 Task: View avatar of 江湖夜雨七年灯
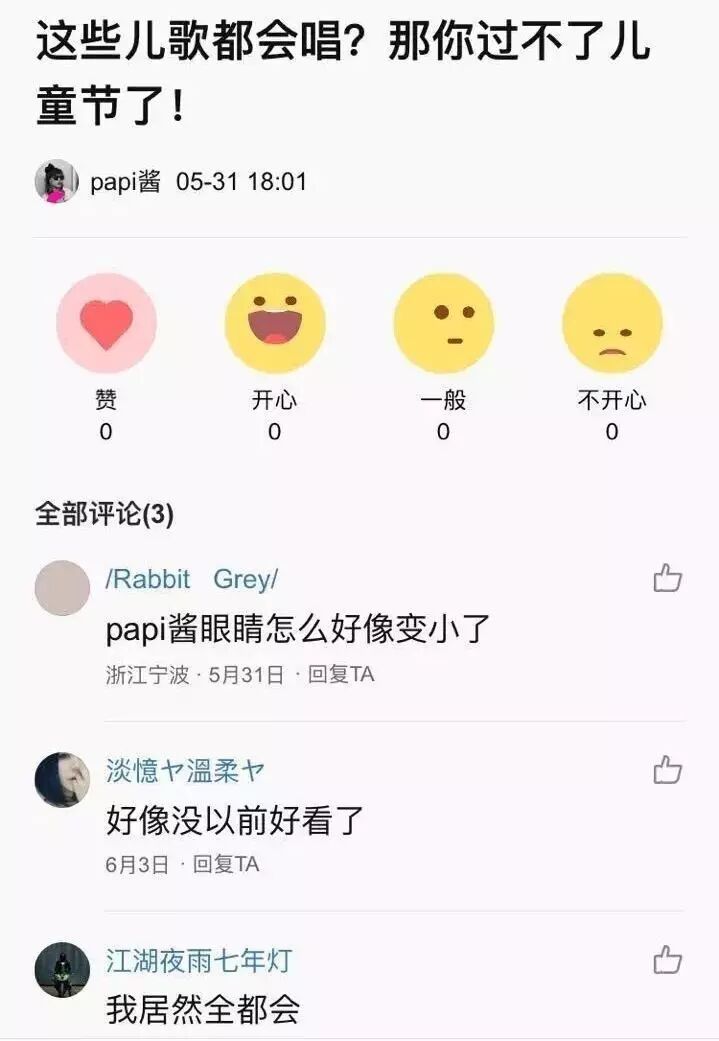62,969
